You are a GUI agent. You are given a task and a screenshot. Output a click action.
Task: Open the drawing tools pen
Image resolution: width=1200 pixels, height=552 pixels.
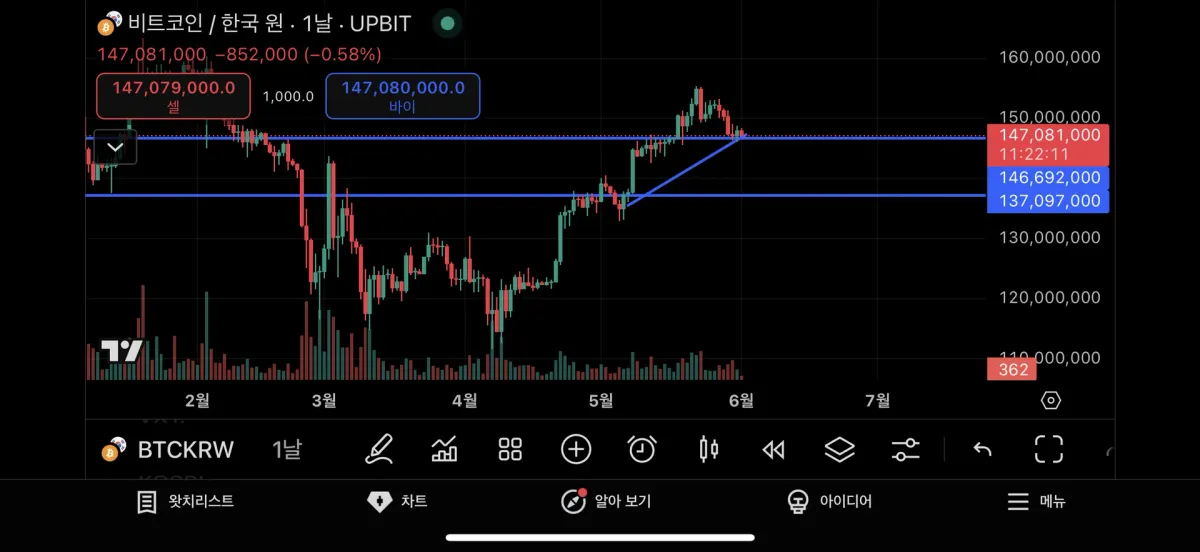[x=378, y=450]
